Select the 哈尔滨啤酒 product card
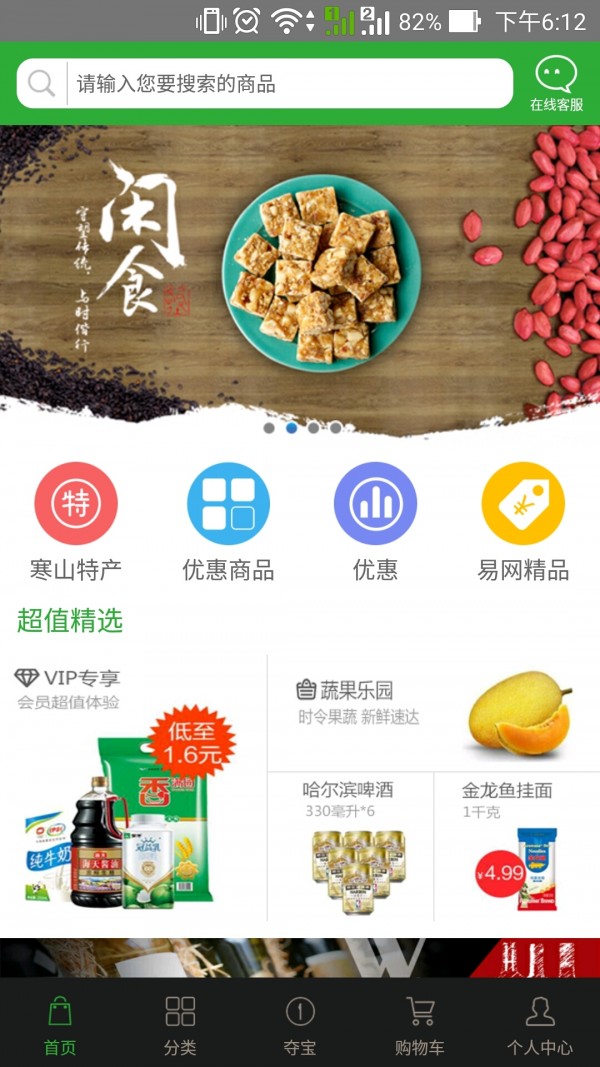 350,846
